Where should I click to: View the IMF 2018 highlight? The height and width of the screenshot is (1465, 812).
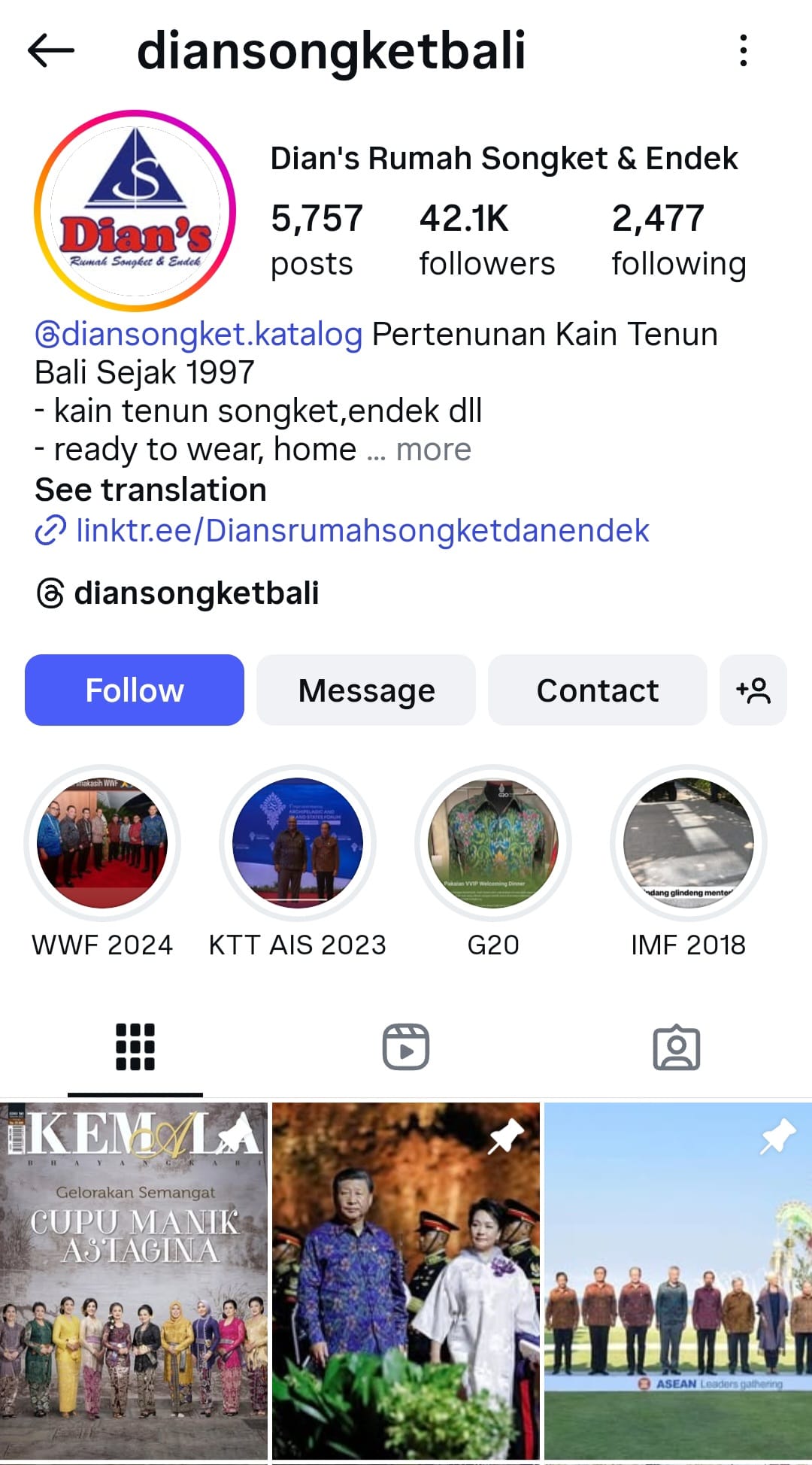689,843
